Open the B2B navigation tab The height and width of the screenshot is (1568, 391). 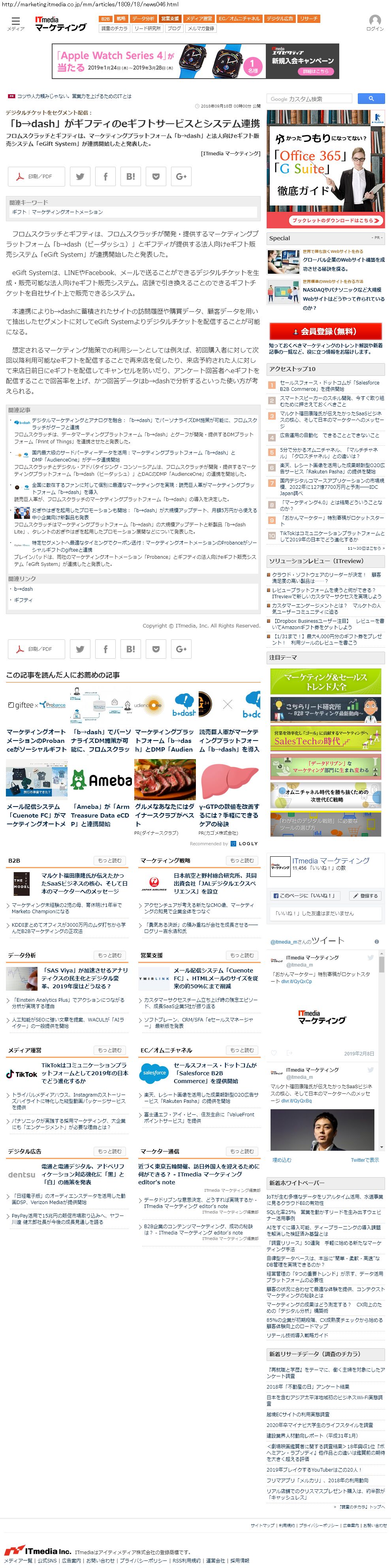pyautogui.click(x=105, y=19)
